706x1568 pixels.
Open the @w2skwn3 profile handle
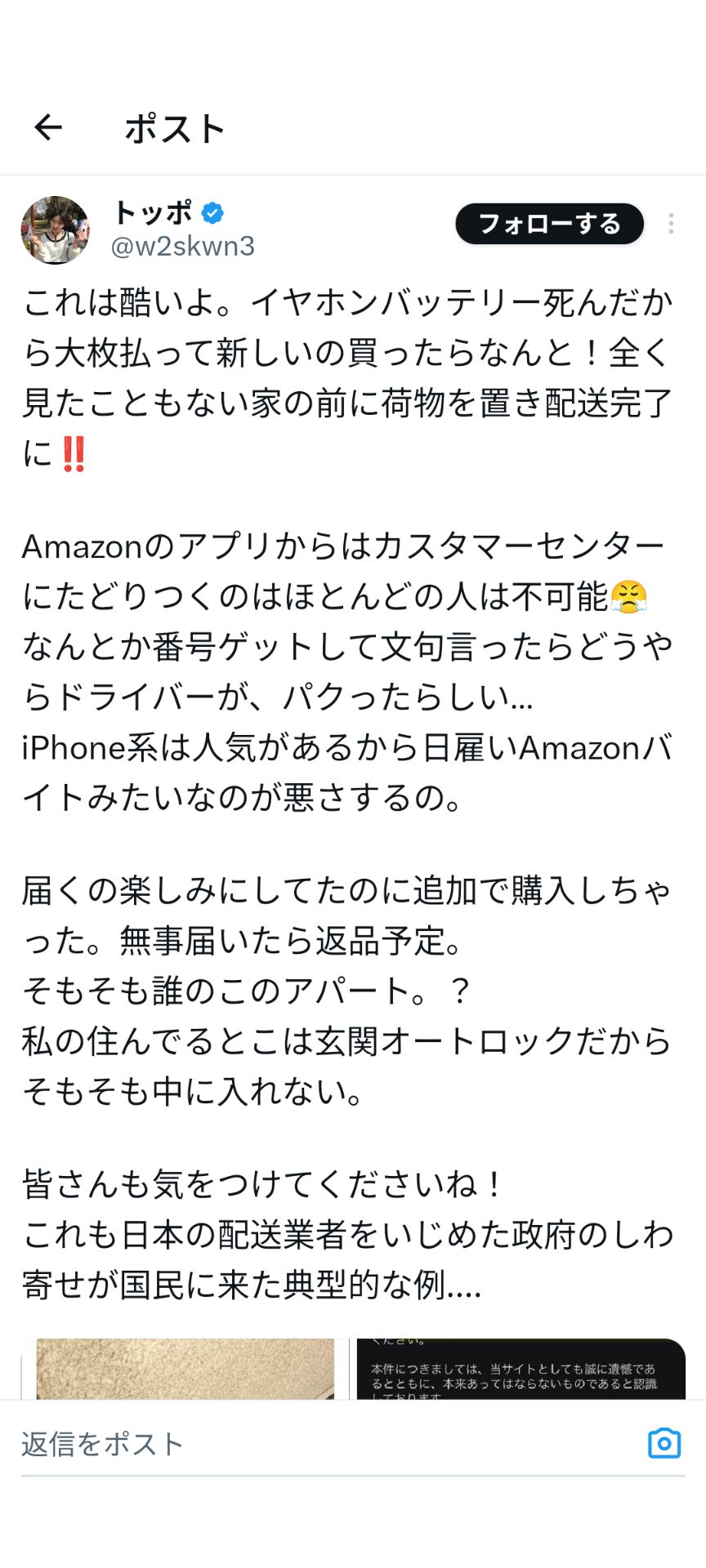click(x=183, y=246)
